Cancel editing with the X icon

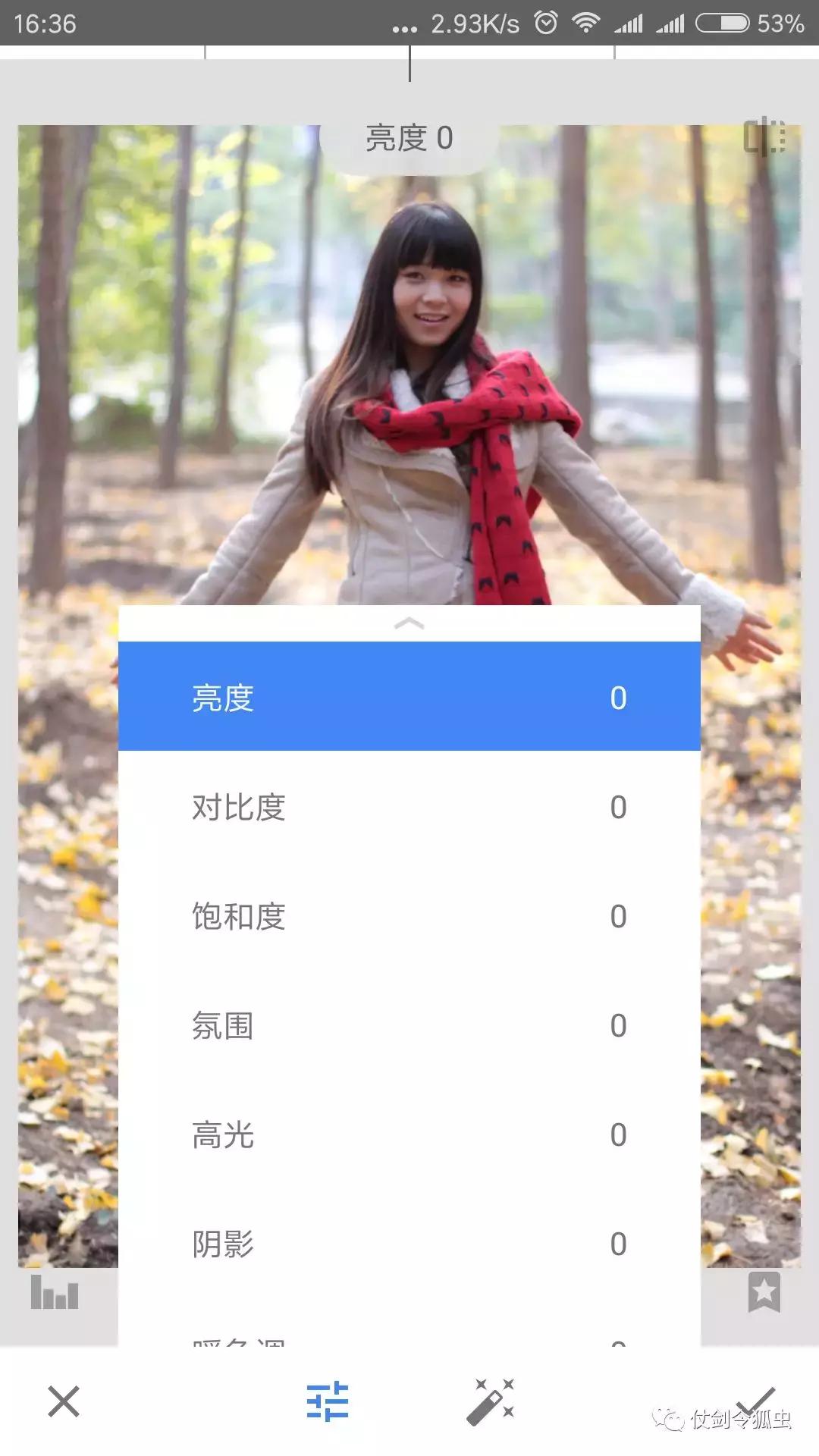pyautogui.click(x=64, y=1404)
